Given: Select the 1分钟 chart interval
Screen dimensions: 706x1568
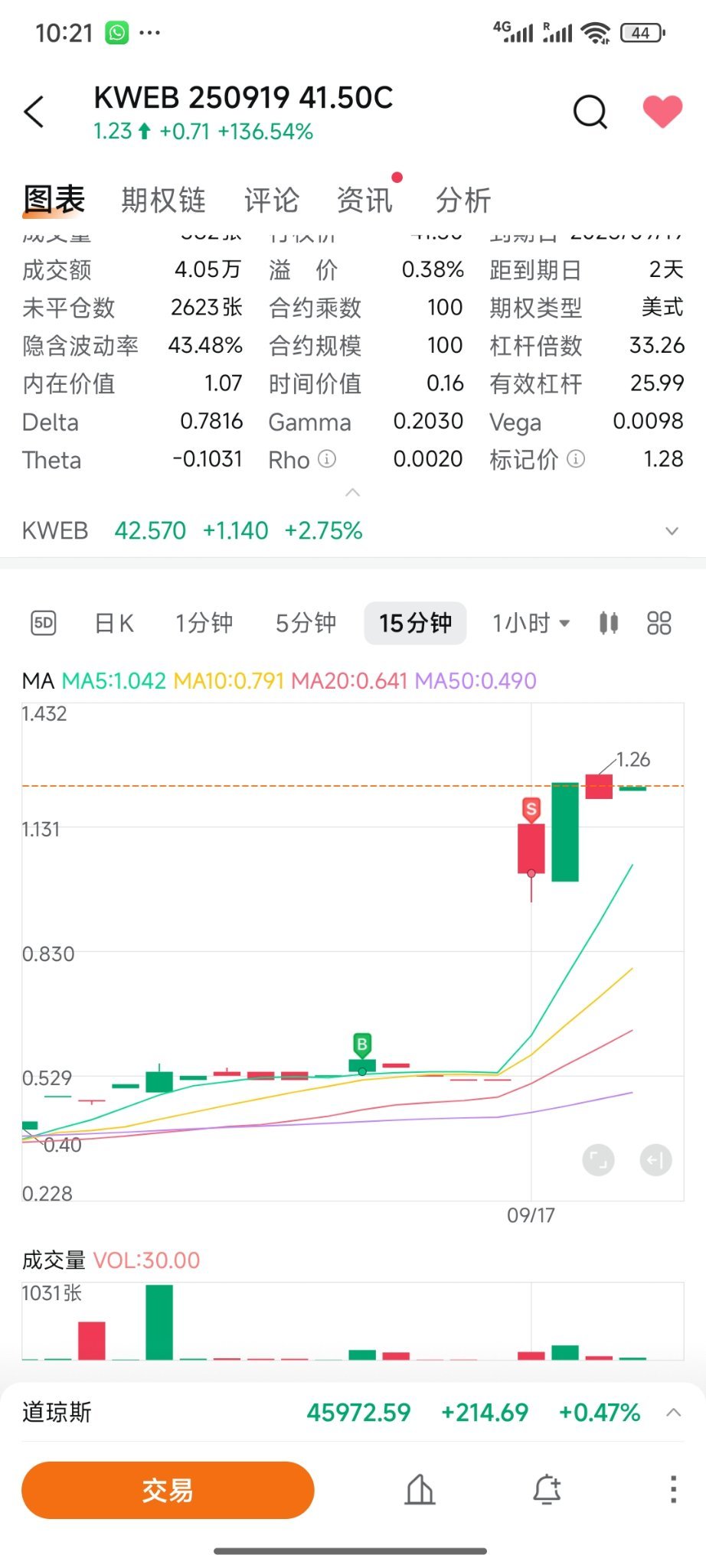Looking at the screenshot, I should 204,623.
